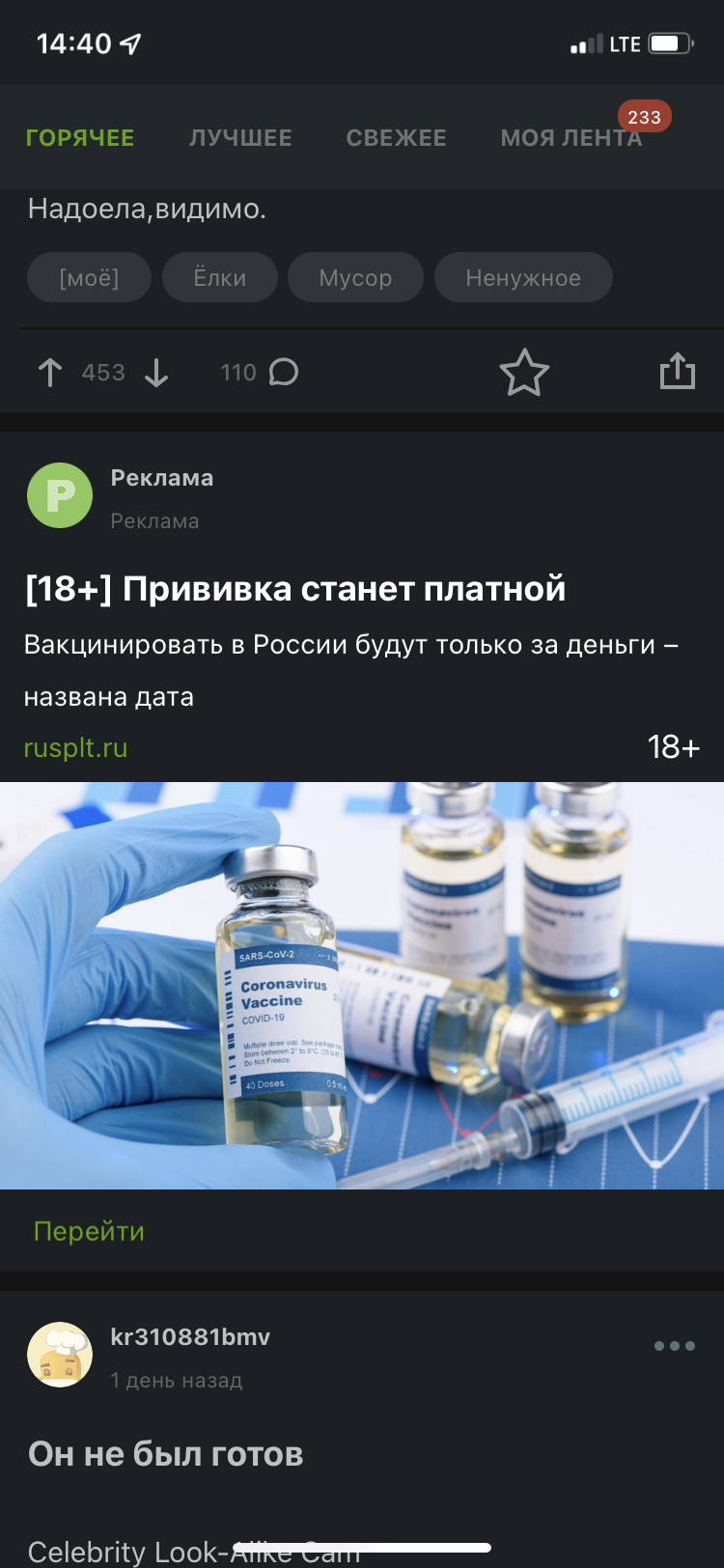
Task: Open the three-dot menu on kr310881bmv's post
Action: pyautogui.click(x=674, y=1346)
